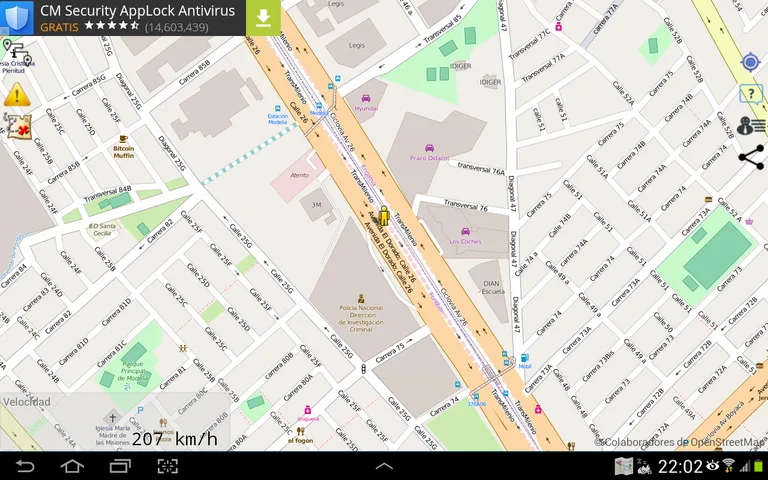Open the yellow warning alert icon
768x480 pixels.
pos(16,95)
